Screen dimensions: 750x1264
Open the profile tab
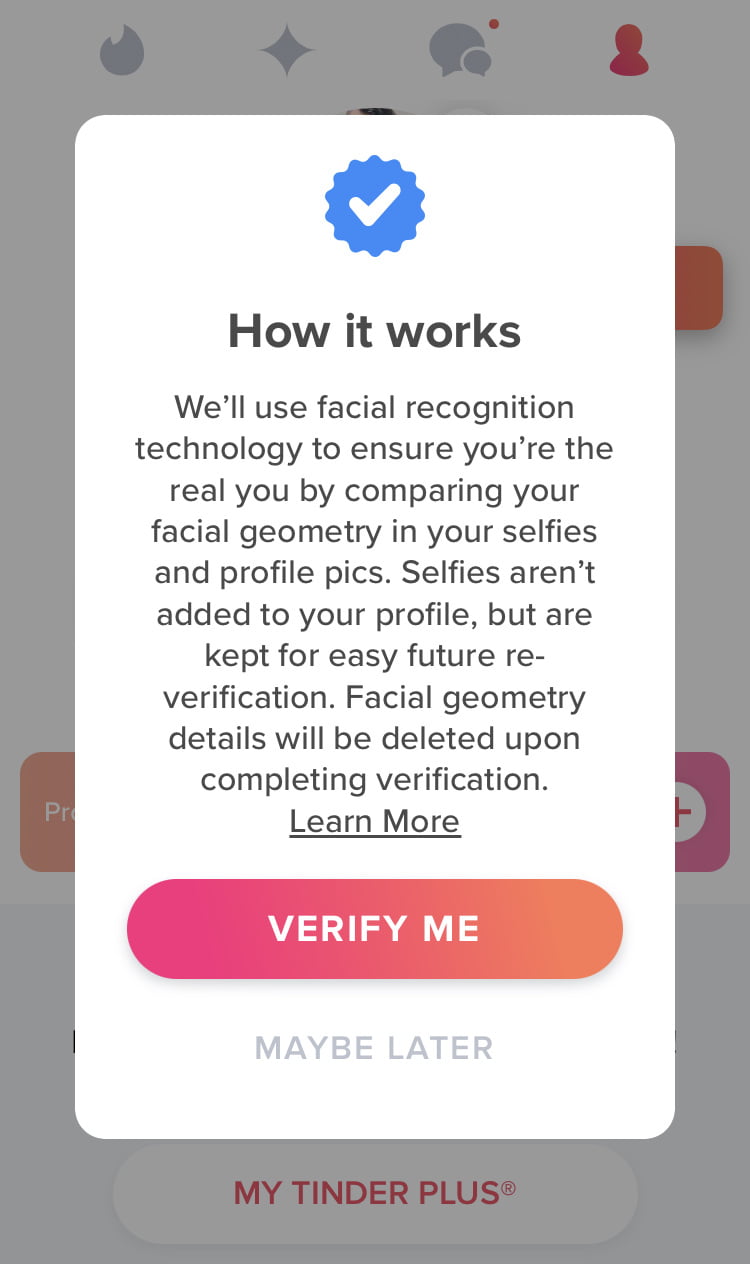pyautogui.click(x=629, y=50)
